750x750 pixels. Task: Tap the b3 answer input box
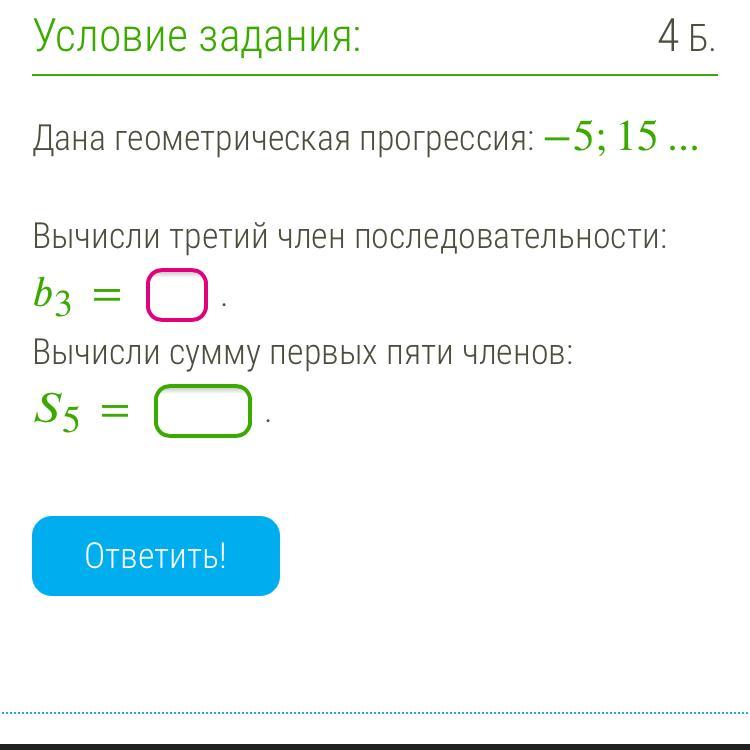click(x=177, y=295)
